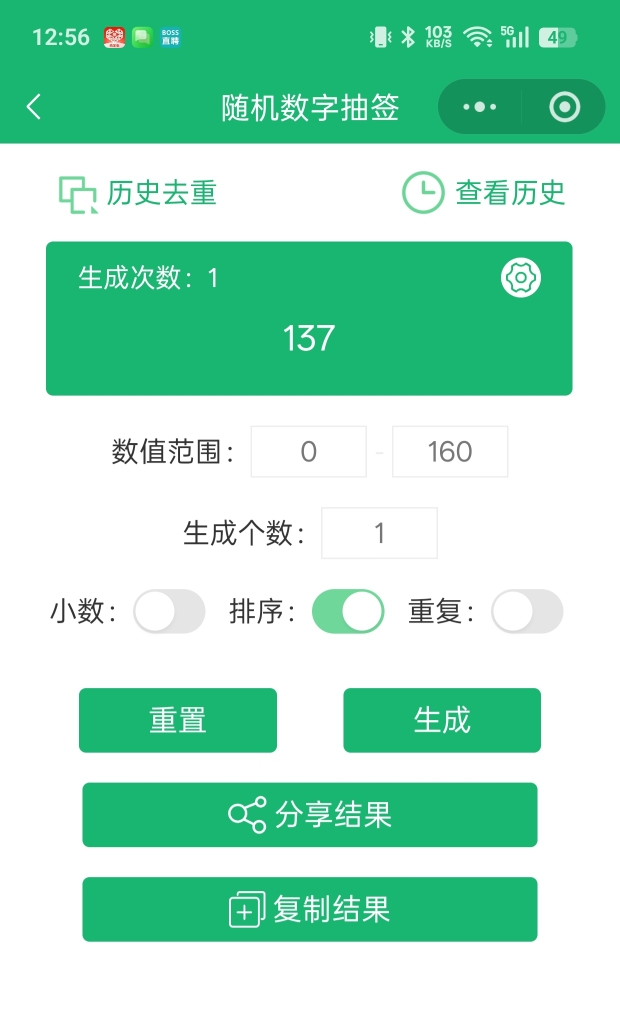
Task: Close the mini program via the circle icon
Action: (565, 107)
